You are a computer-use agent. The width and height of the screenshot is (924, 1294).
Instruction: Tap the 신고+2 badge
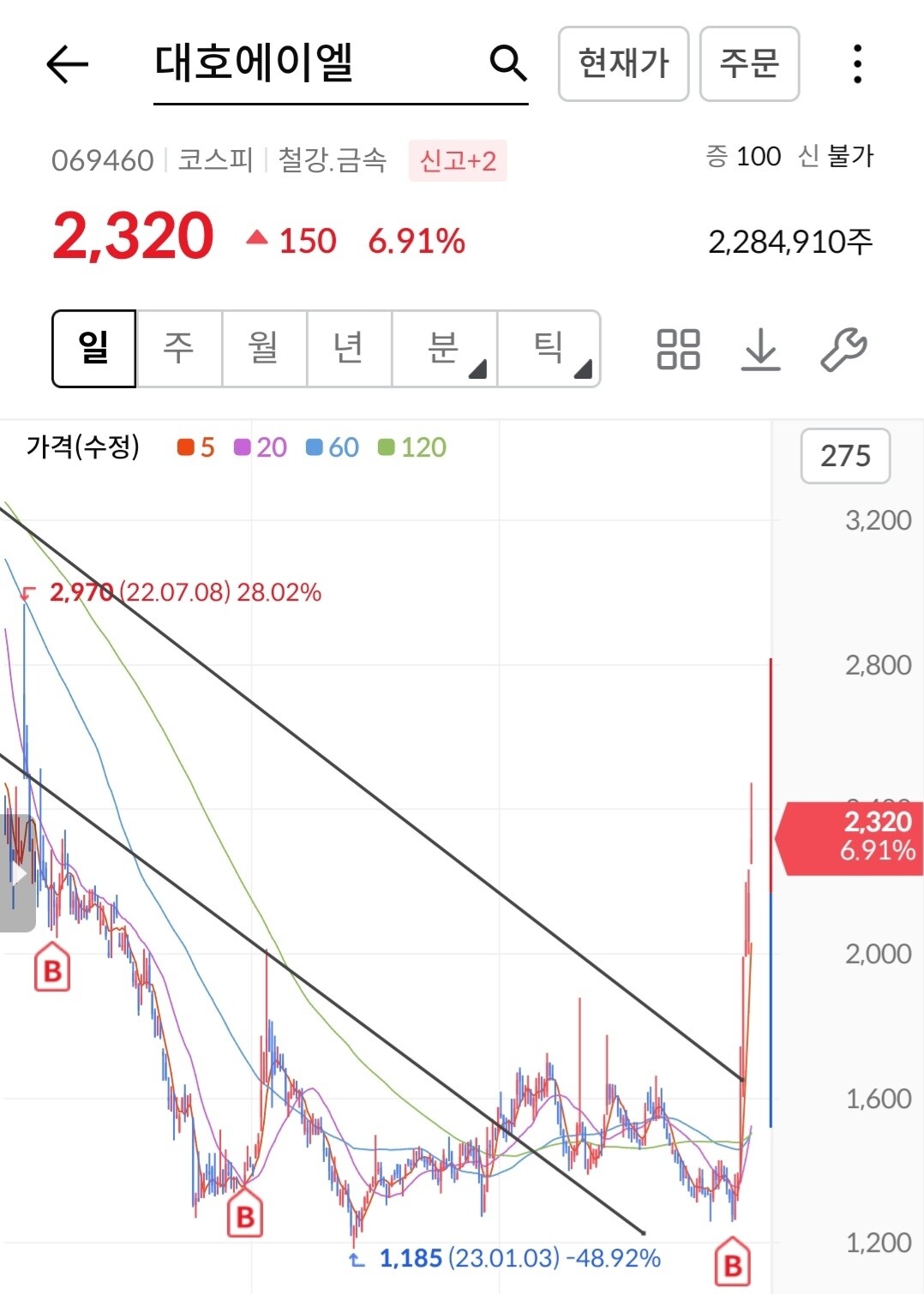(x=458, y=161)
